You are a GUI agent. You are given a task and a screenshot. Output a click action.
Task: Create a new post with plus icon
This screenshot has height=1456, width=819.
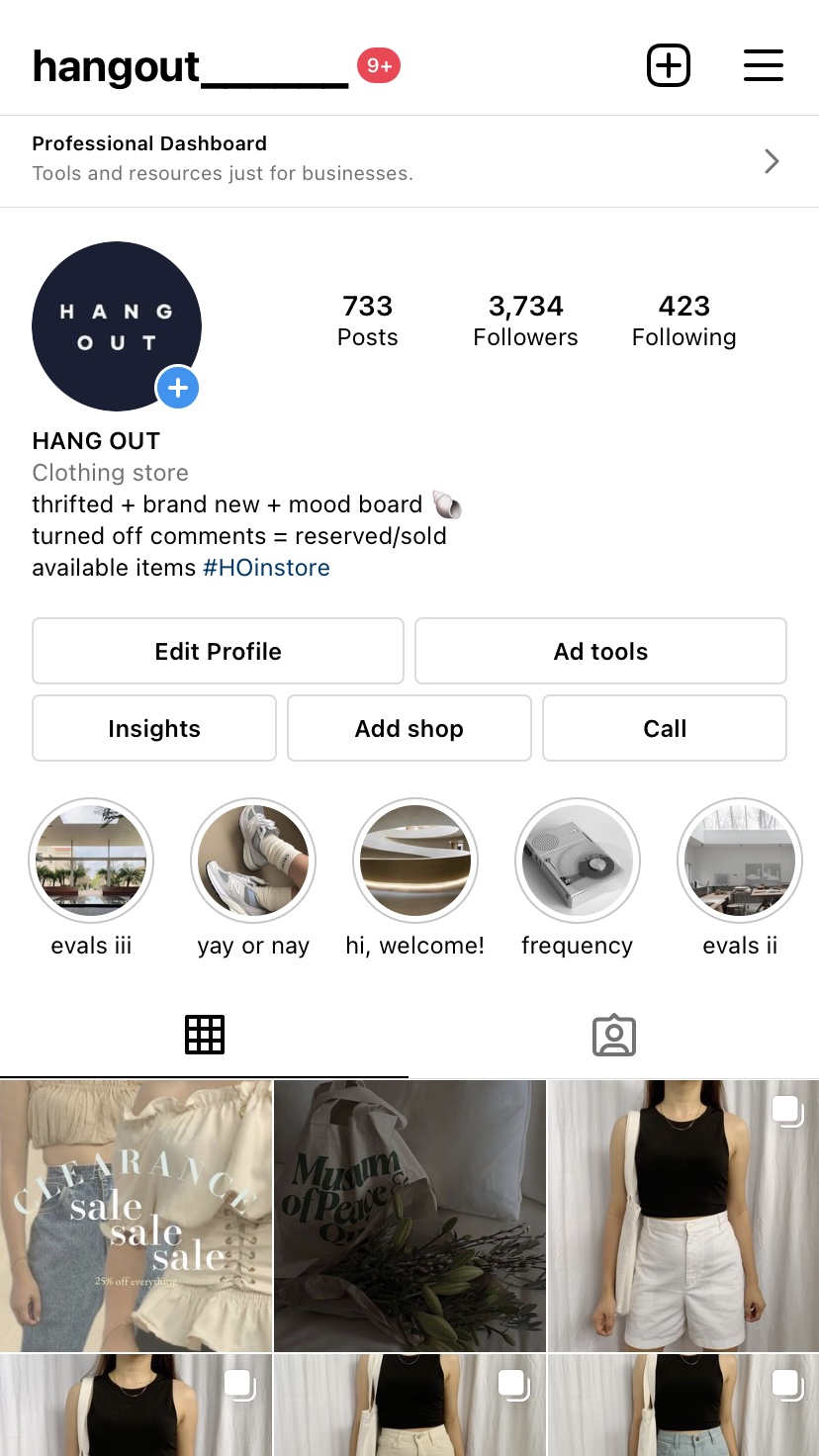pyautogui.click(x=669, y=65)
